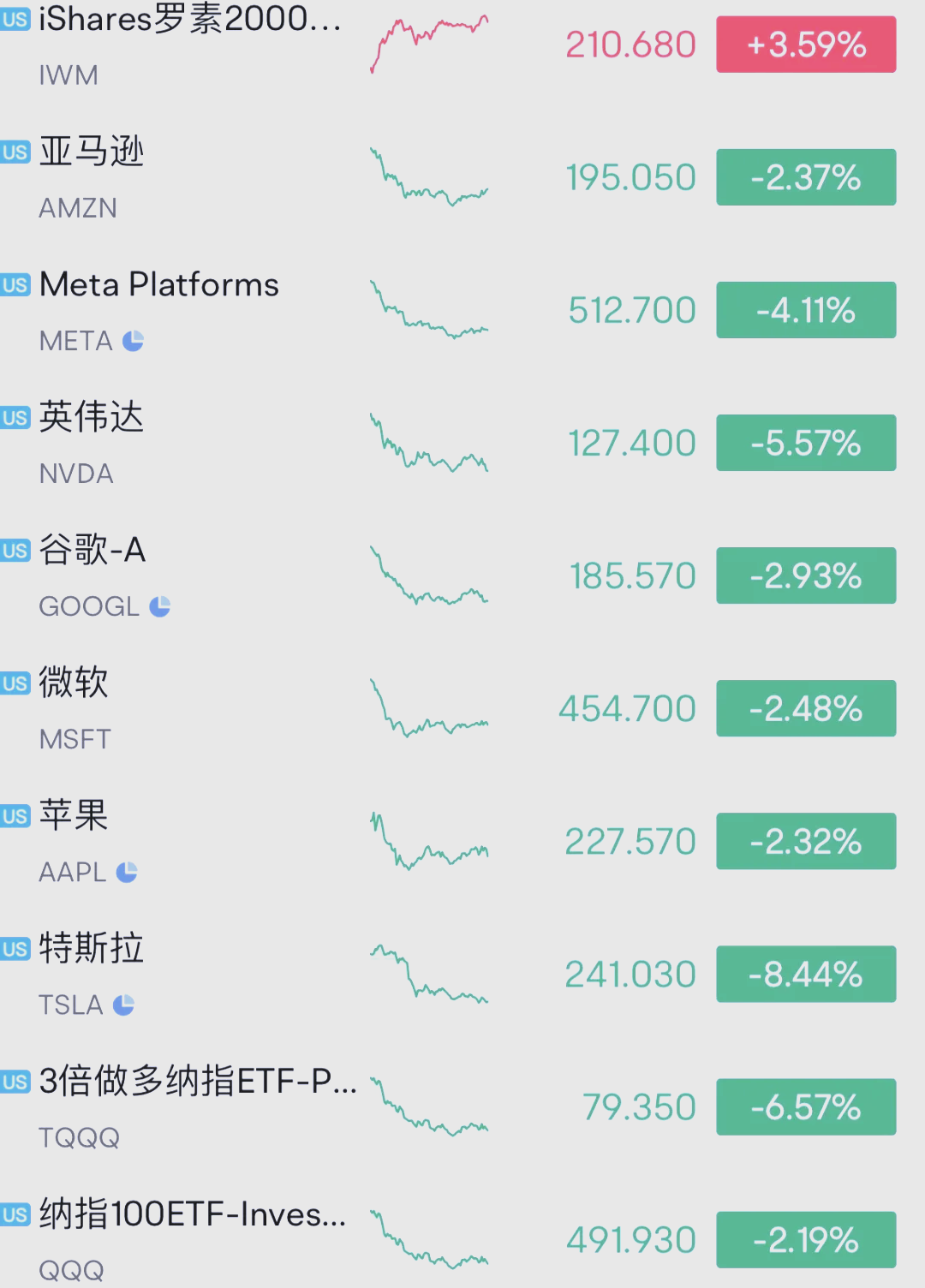Click the sparkline chart for 苹果
Viewport: 925px width, 1288px height.
pos(428,841)
